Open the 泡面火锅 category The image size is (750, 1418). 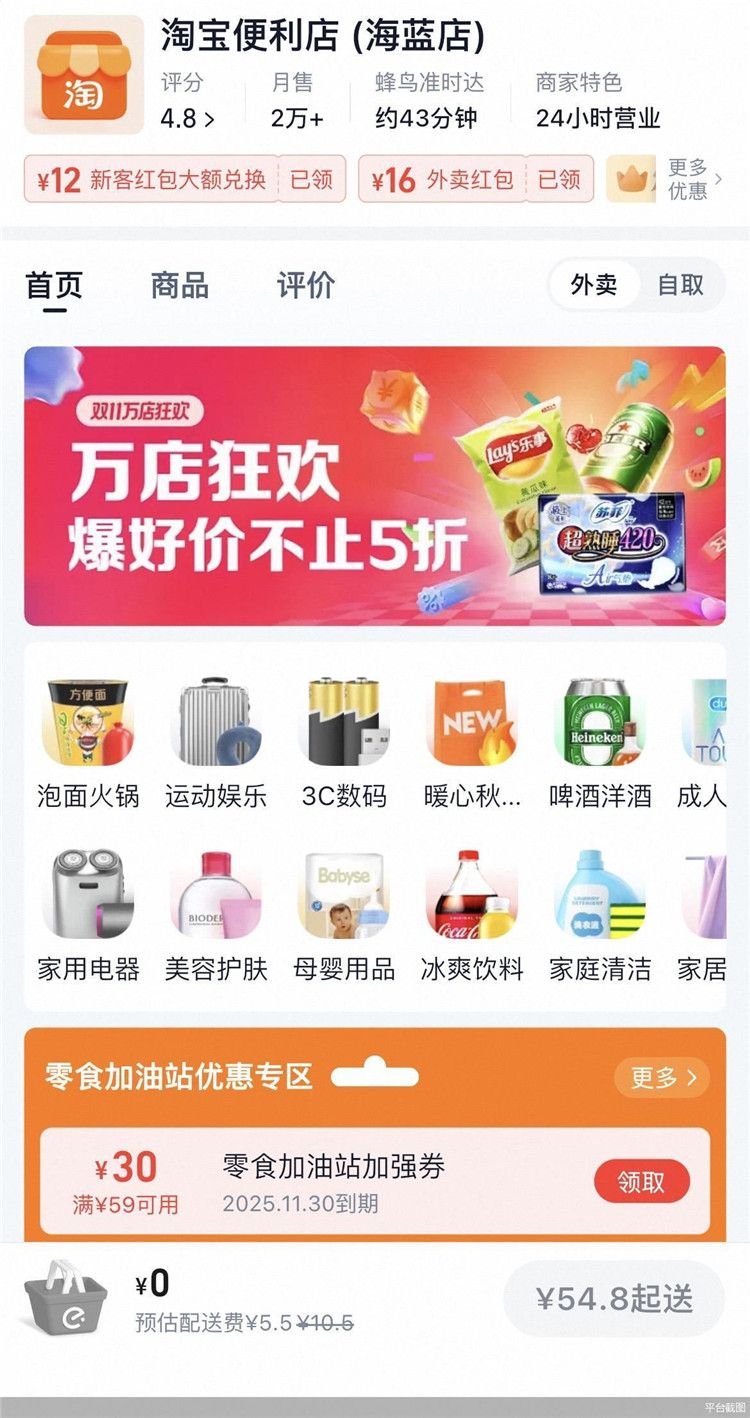coord(88,742)
